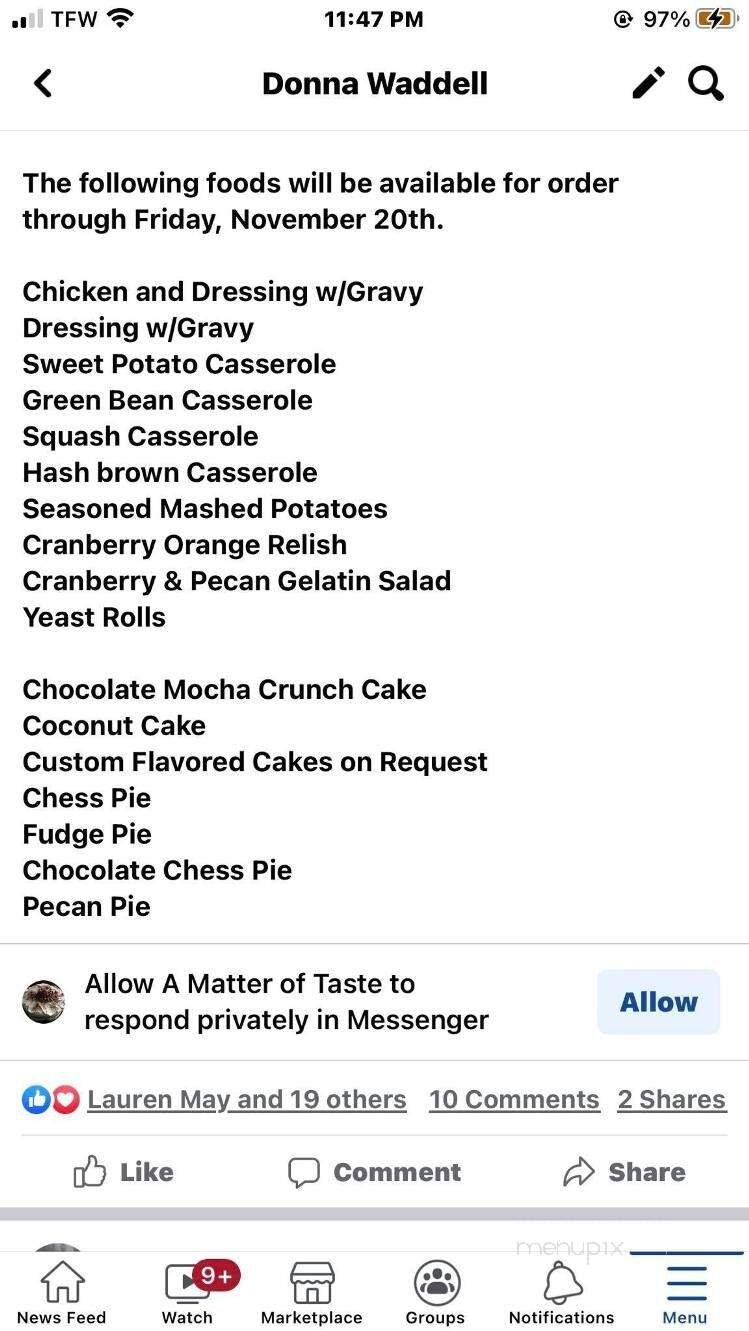The height and width of the screenshot is (1331, 749).
Task: Open the speech bubble Comment icon
Action: 307,1172
